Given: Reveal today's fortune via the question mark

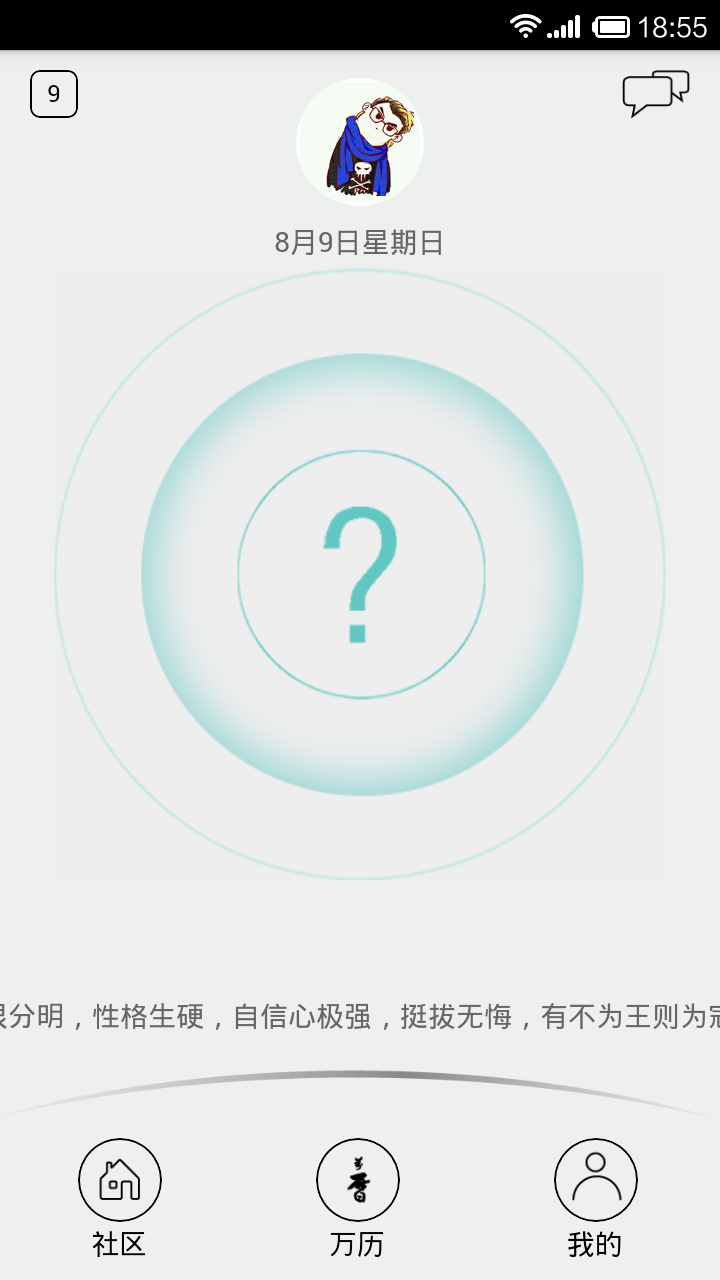Looking at the screenshot, I should [361, 574].
